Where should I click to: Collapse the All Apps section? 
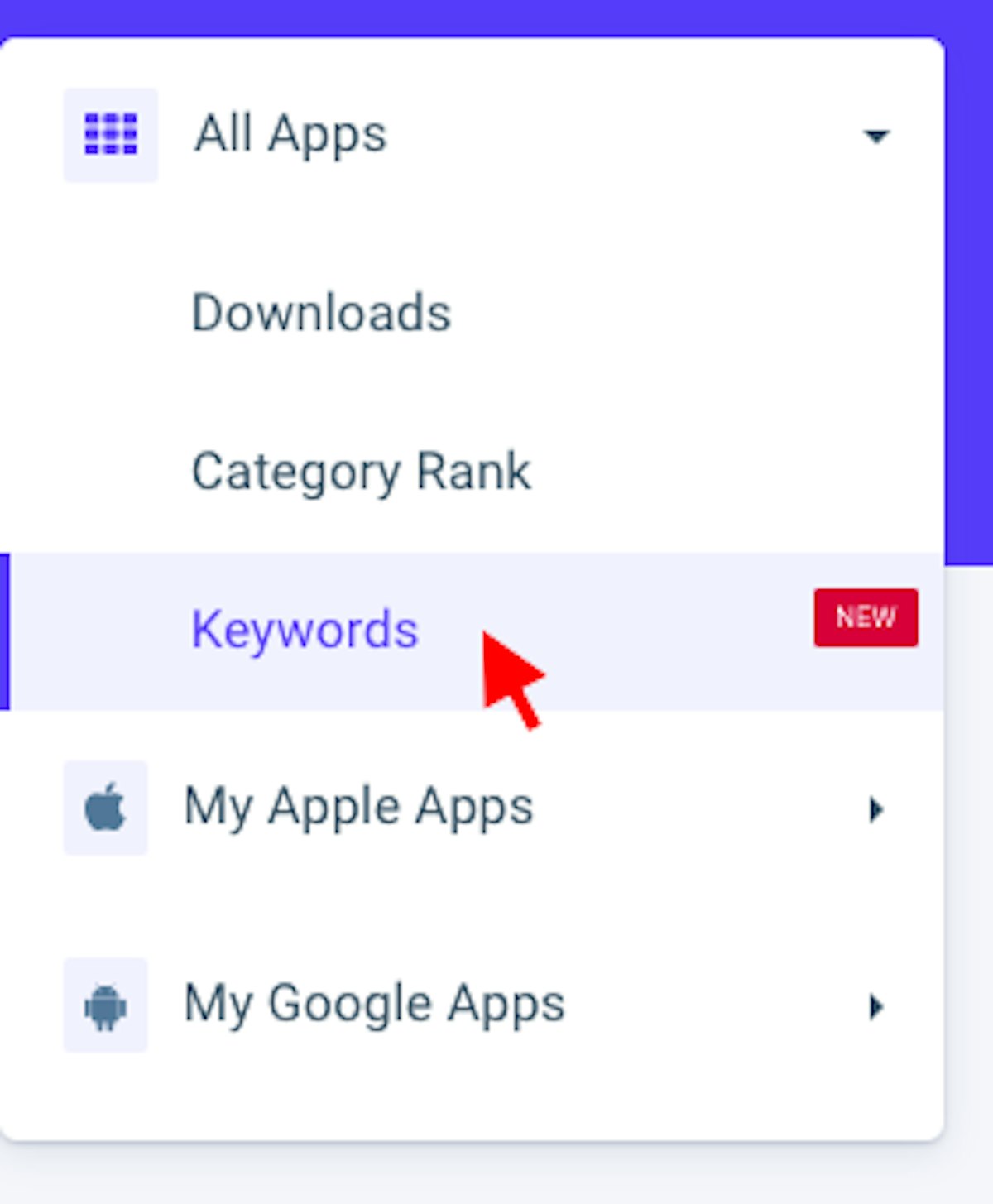tap(875, 136)
